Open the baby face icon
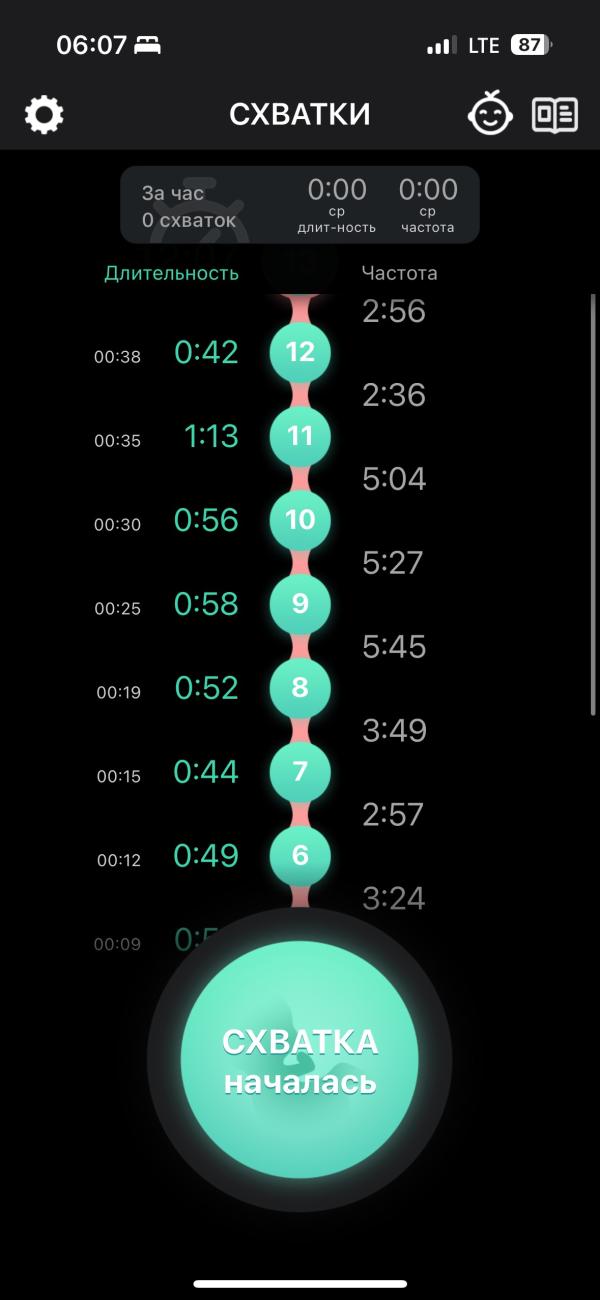Viewport: 600px width, 1300px height. 491,114
